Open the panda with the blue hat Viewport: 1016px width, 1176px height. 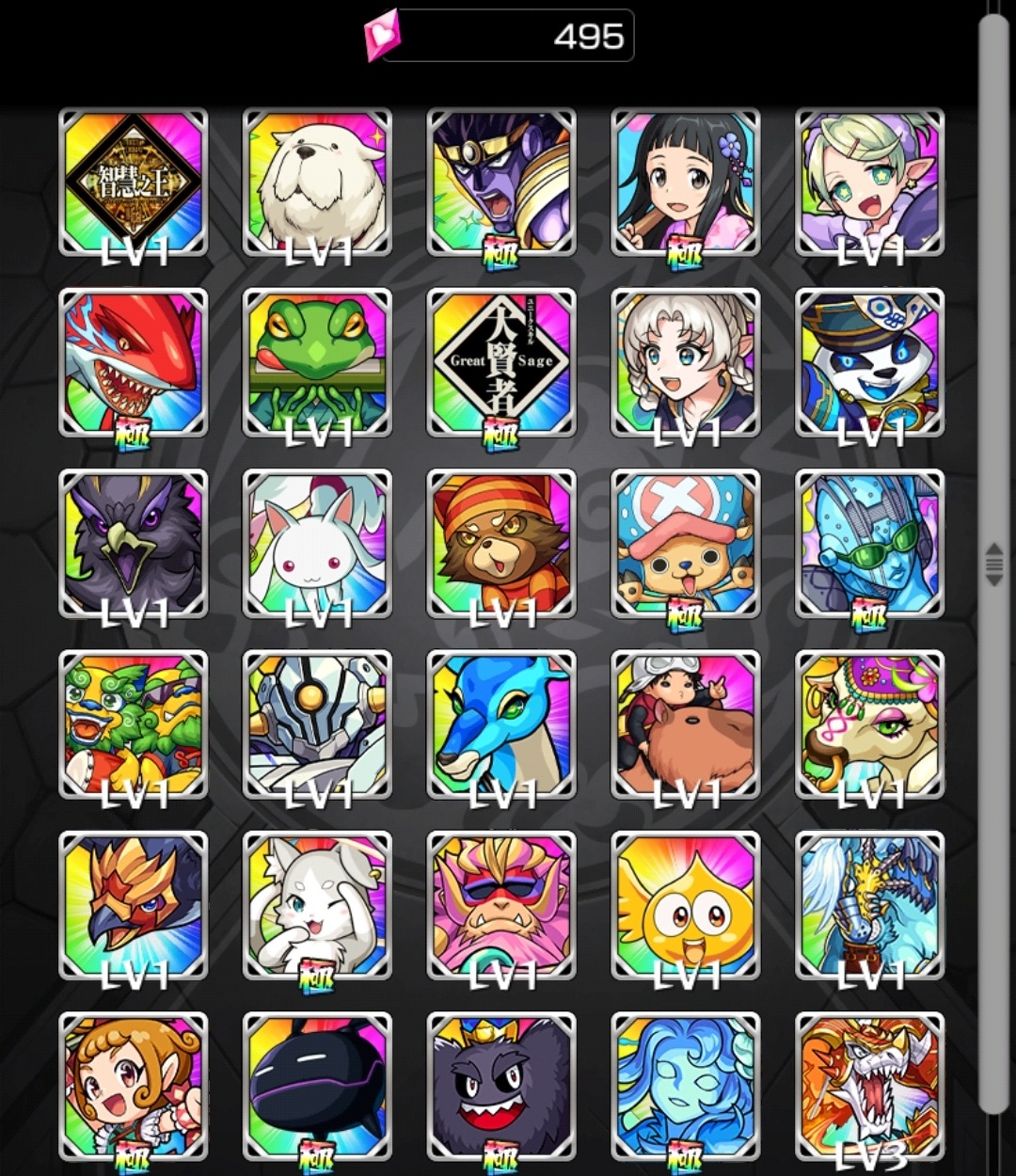(869, 362)
